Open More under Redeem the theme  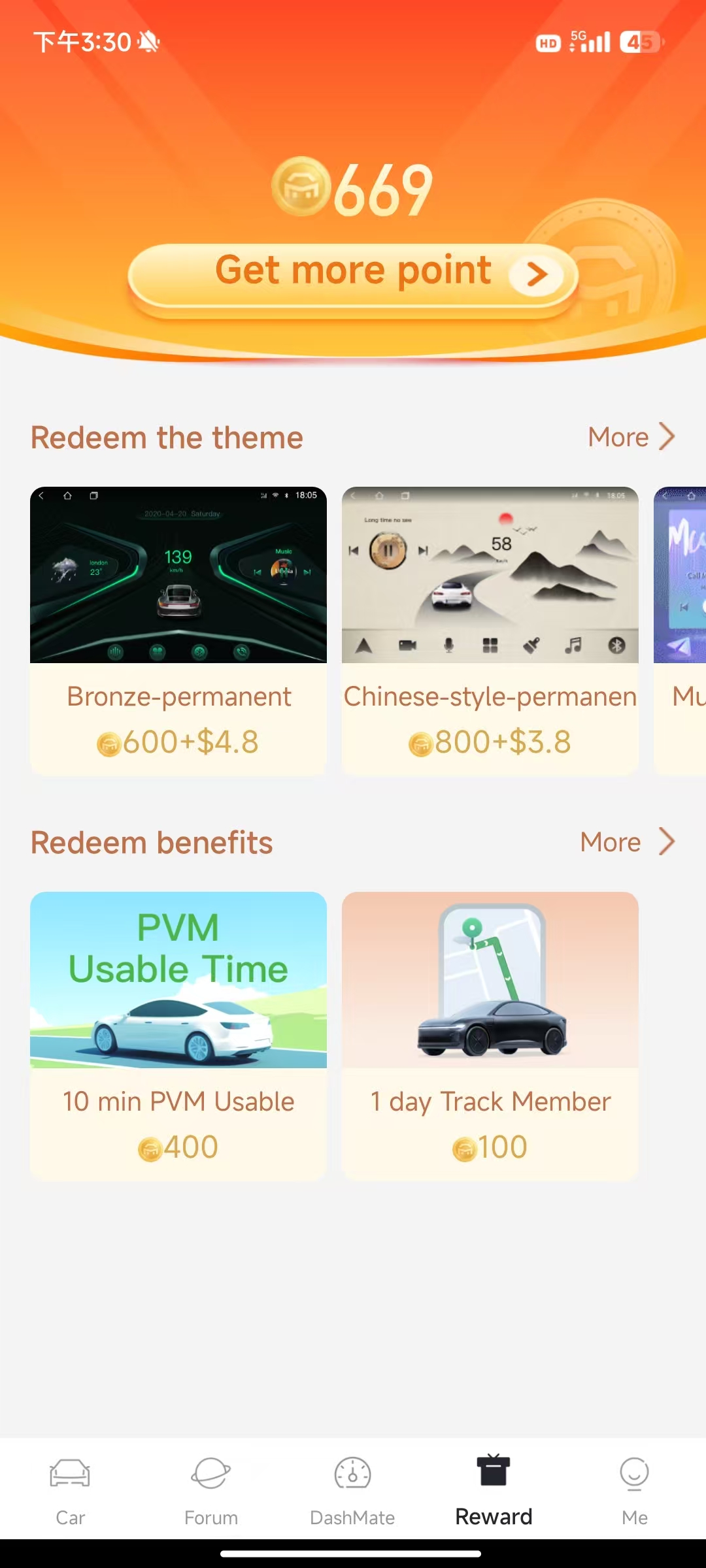click(630, 437)
